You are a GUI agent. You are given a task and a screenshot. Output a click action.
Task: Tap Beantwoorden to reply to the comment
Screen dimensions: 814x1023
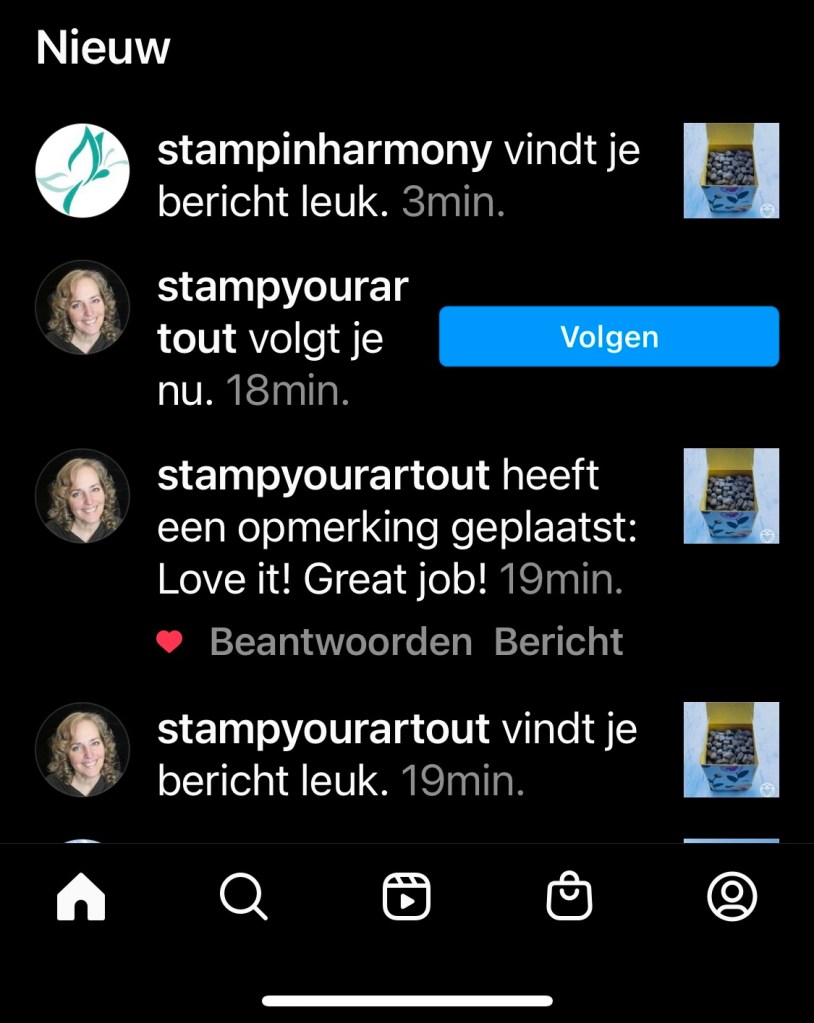click(x=341, y=642)
